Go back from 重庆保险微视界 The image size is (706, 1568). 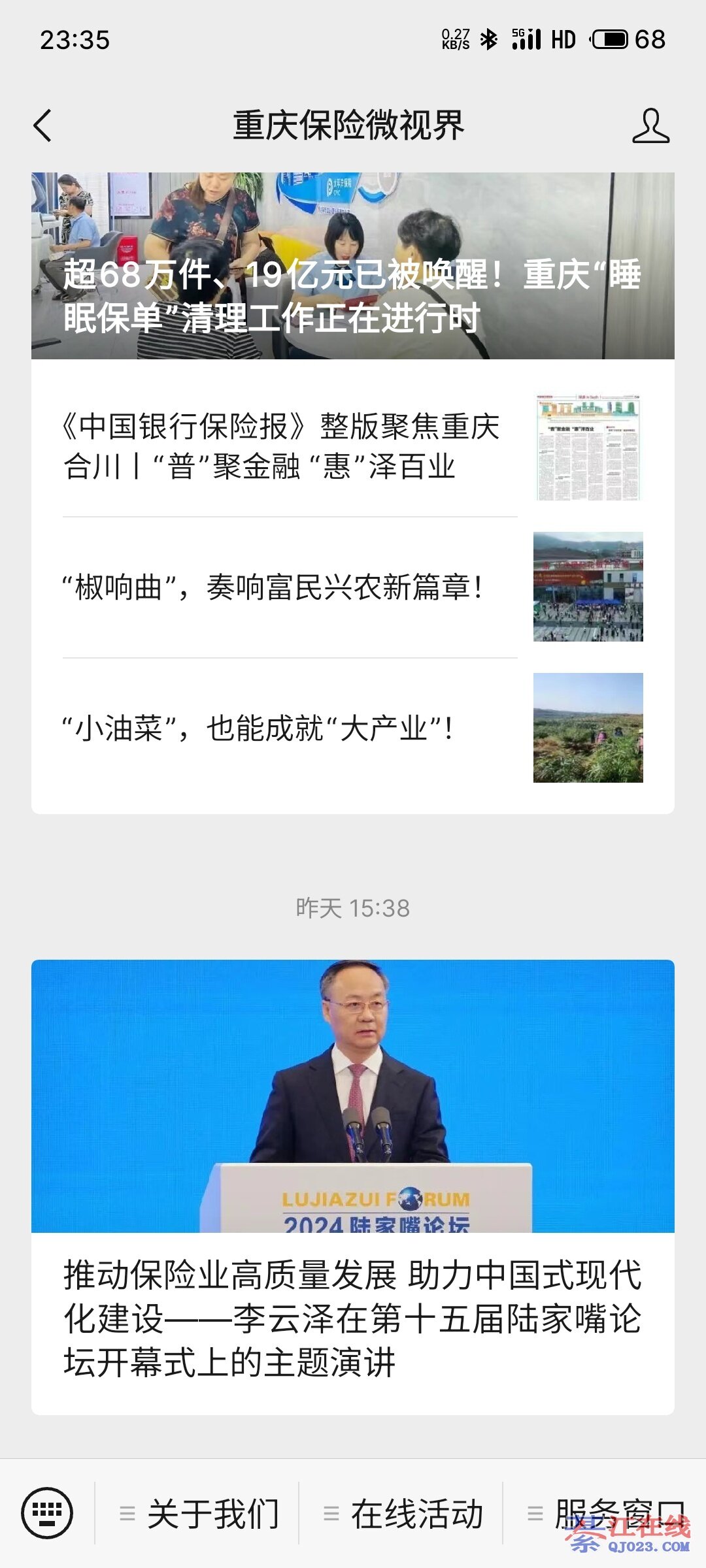(x=43, y=125)
